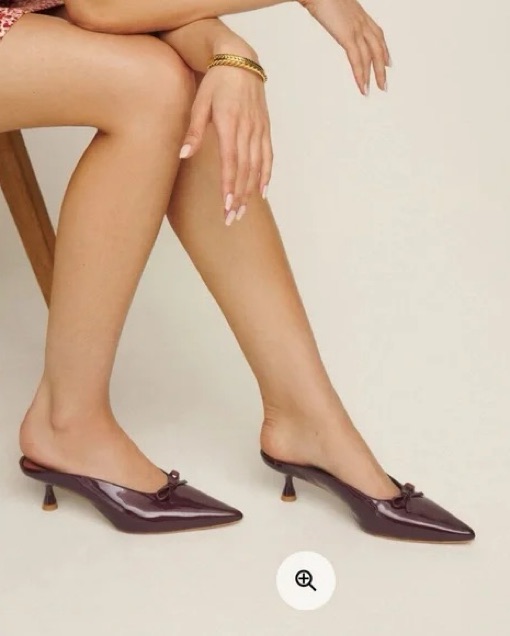Tap the zoom-in magnifier button
The height and width of the screenshot is (636, 510).
click(306, 580)
